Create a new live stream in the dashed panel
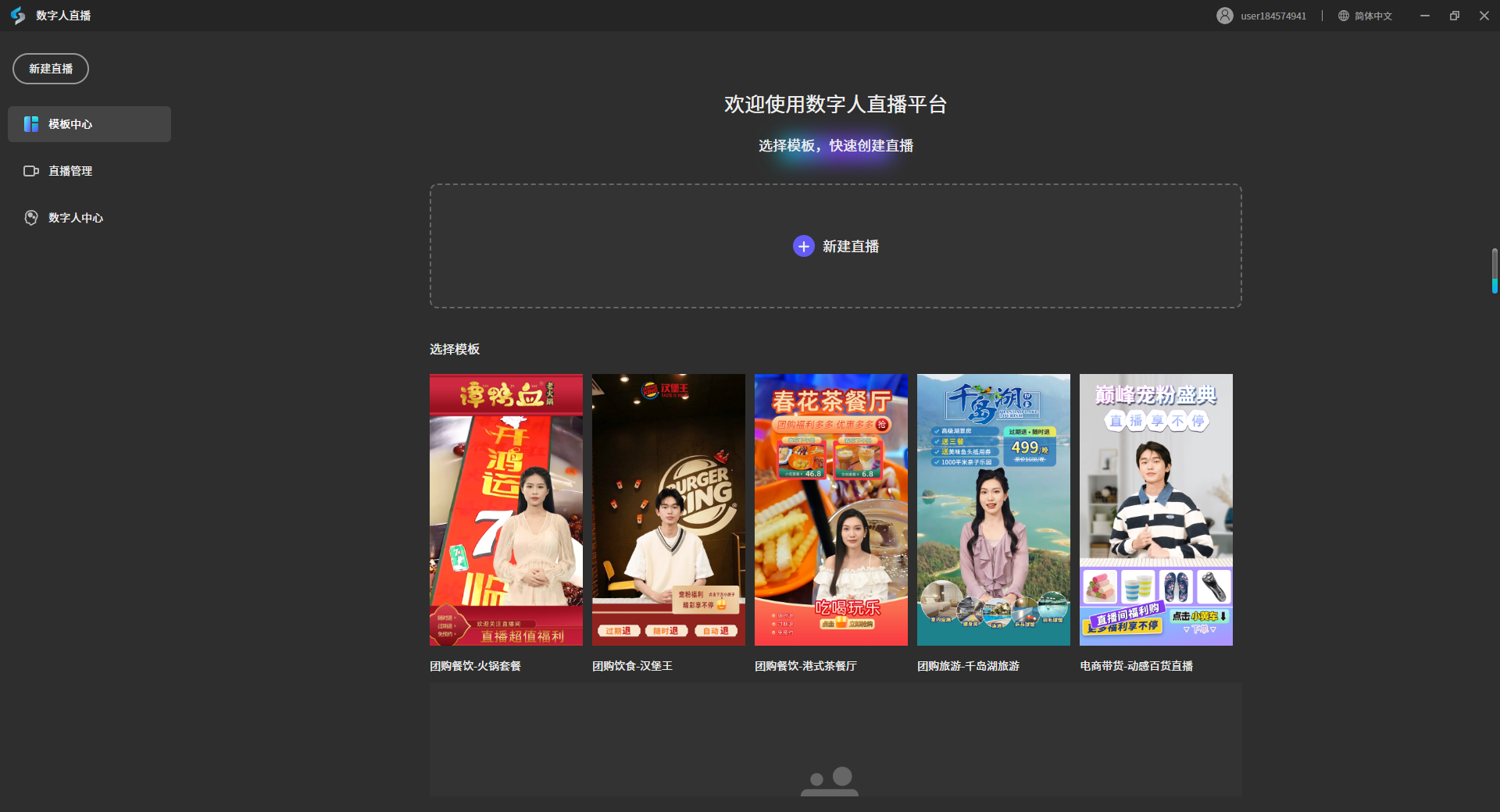 [x=835, y=247]
